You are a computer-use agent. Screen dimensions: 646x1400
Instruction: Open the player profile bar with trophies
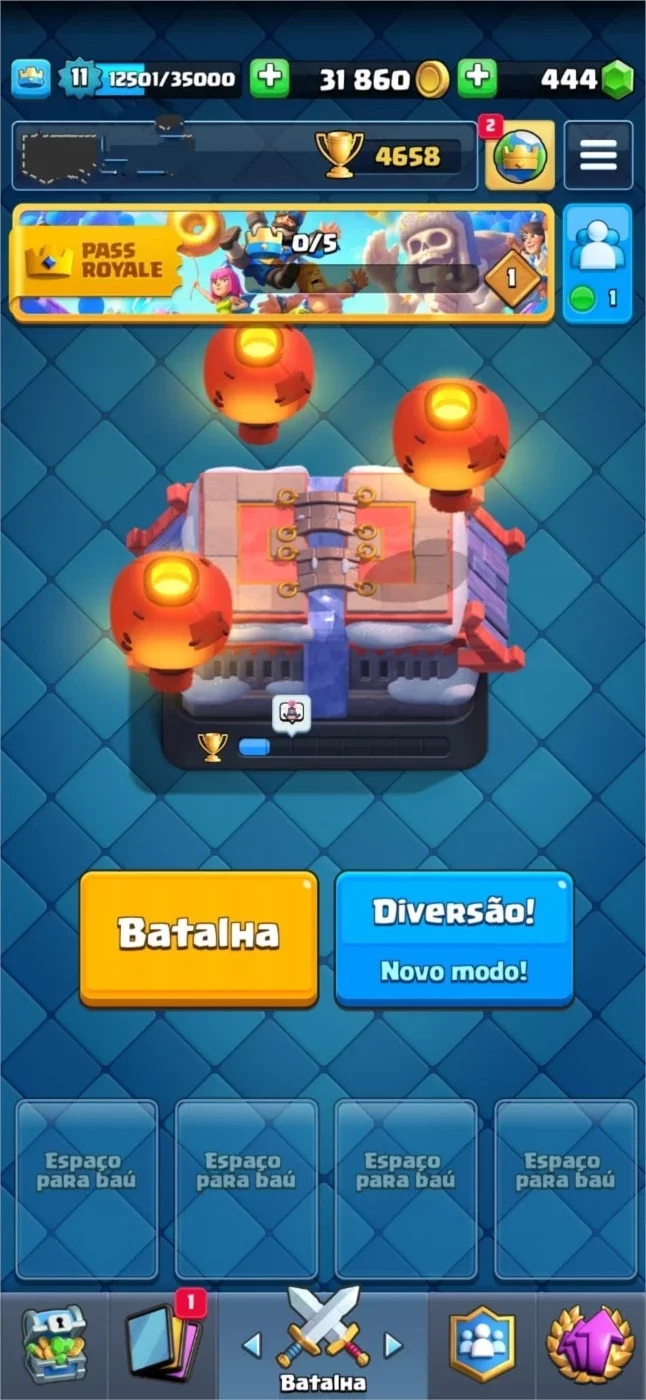[244, 156]
